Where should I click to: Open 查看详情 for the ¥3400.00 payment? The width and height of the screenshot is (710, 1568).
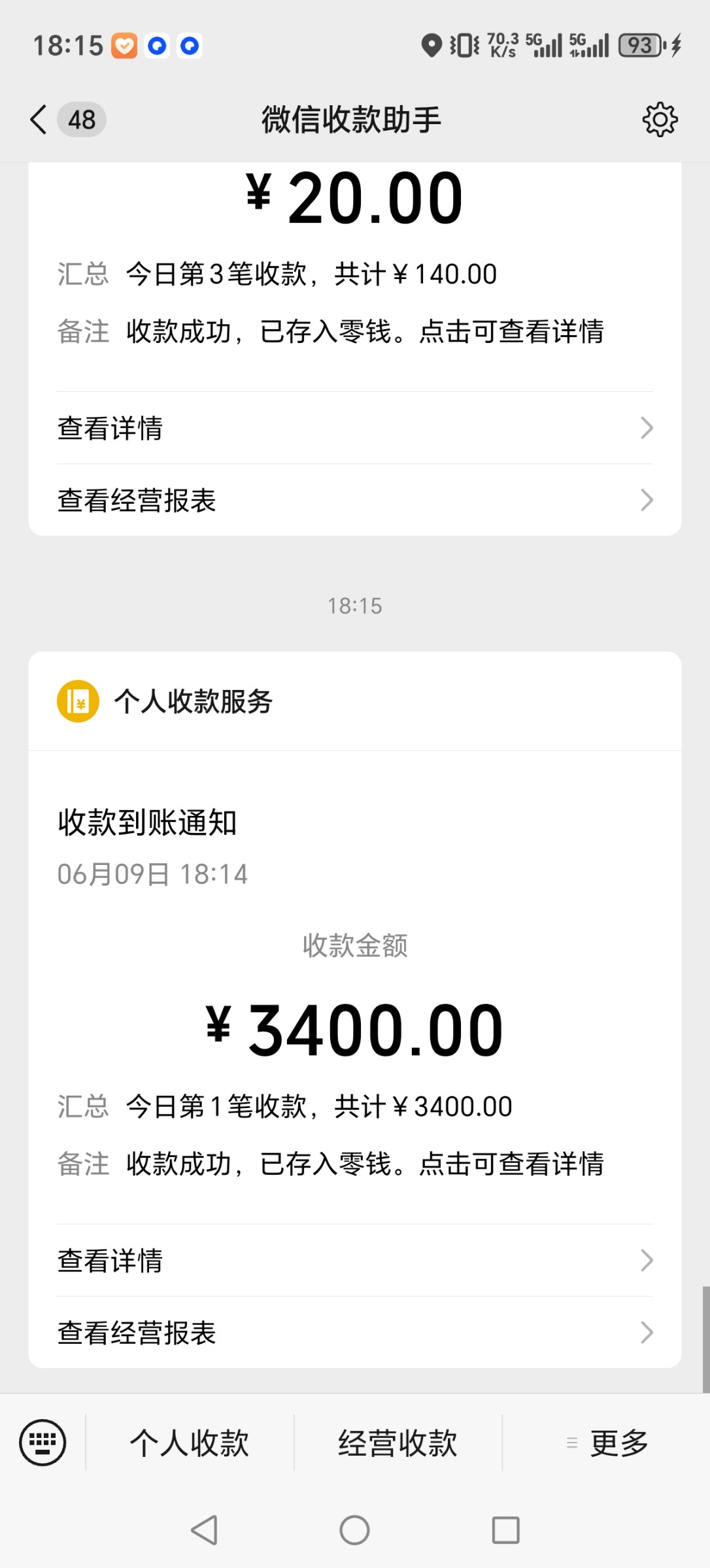pyautogui.click(x=355, y=1260)
